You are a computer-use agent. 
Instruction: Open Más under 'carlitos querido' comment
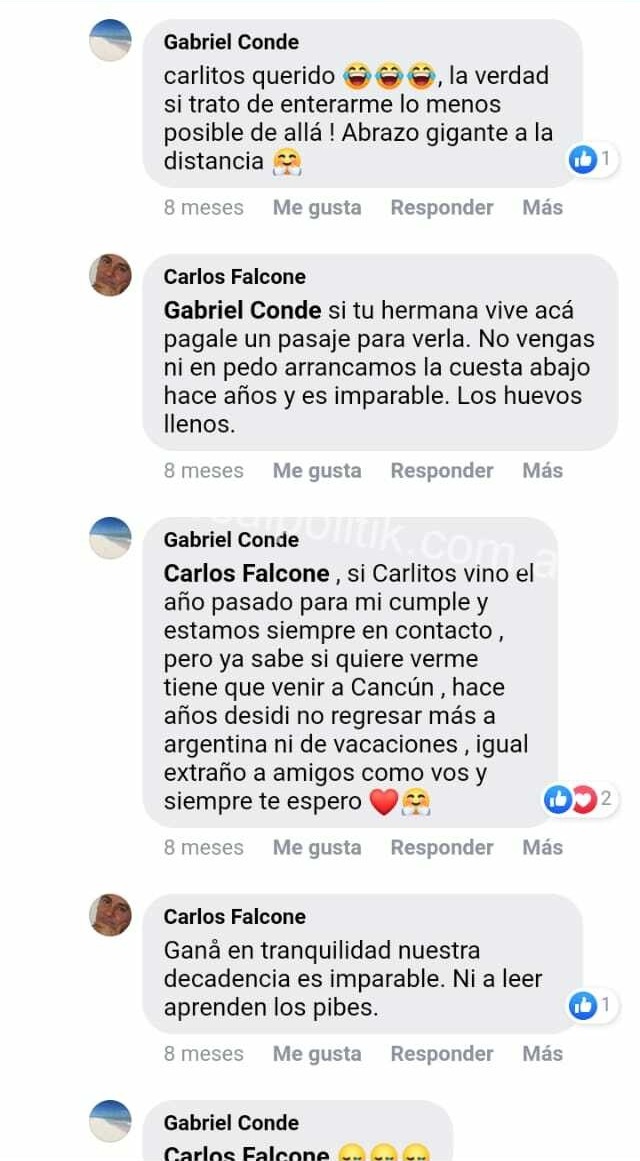pyautogui.click(x=542, y=208)
